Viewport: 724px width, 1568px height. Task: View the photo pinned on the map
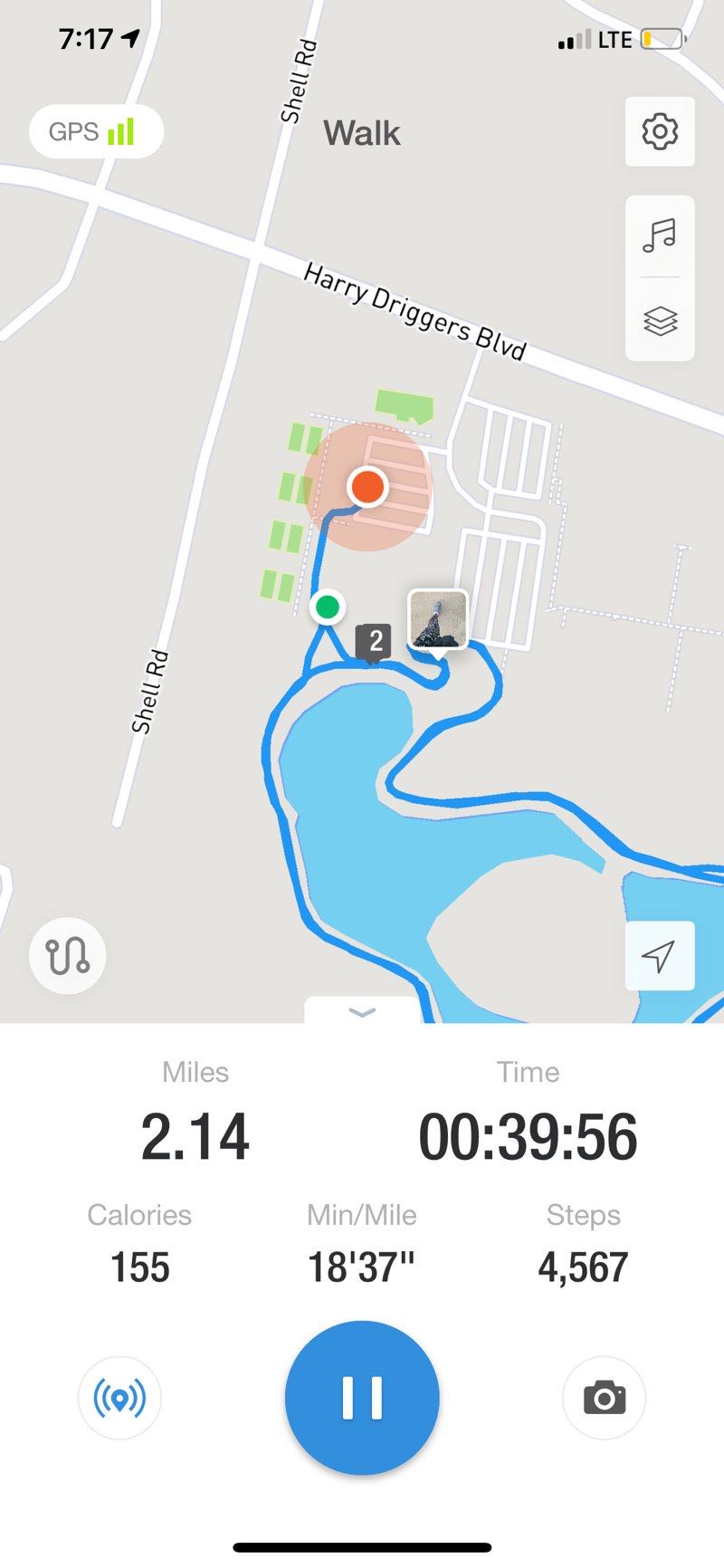pyautogui.click(x=438, y=619)
